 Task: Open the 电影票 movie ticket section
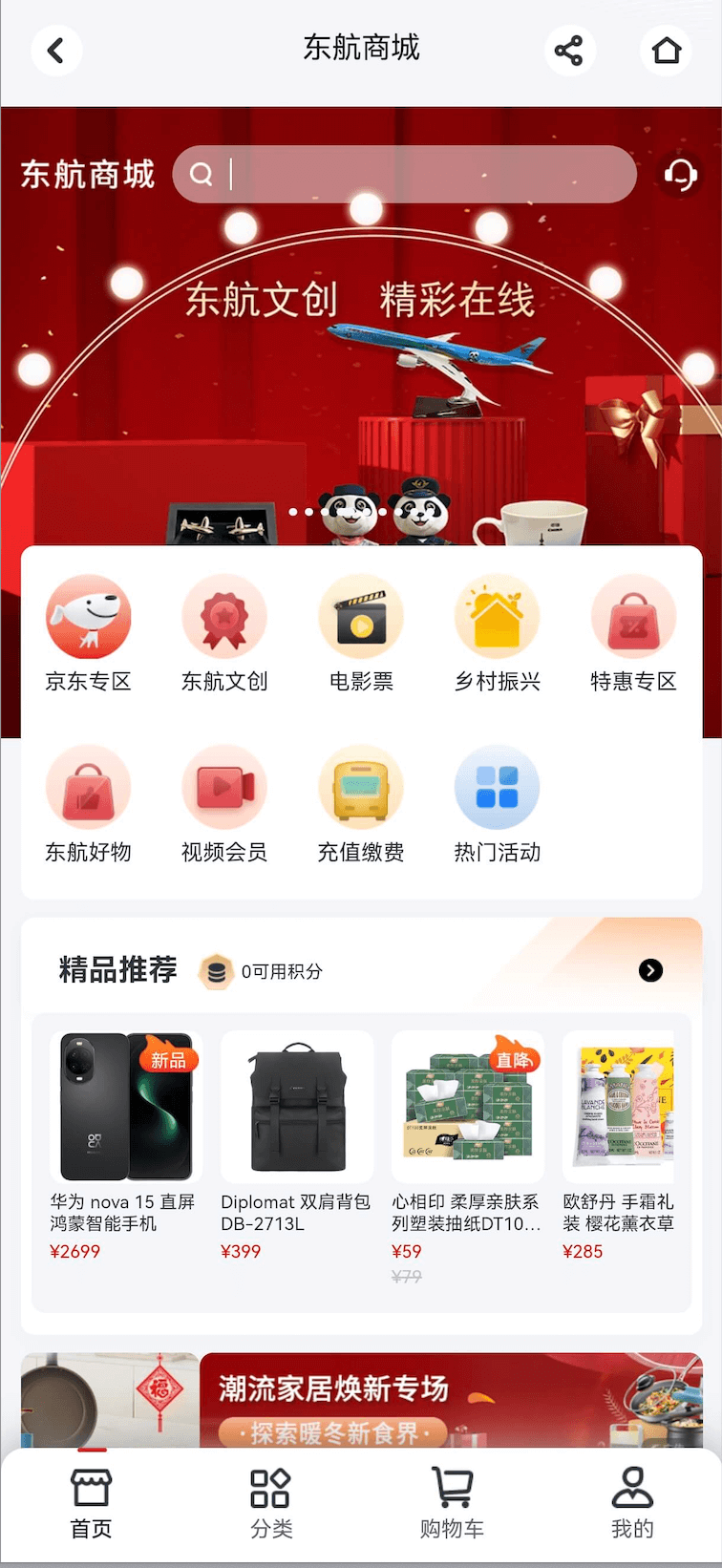tap(361, 630)
